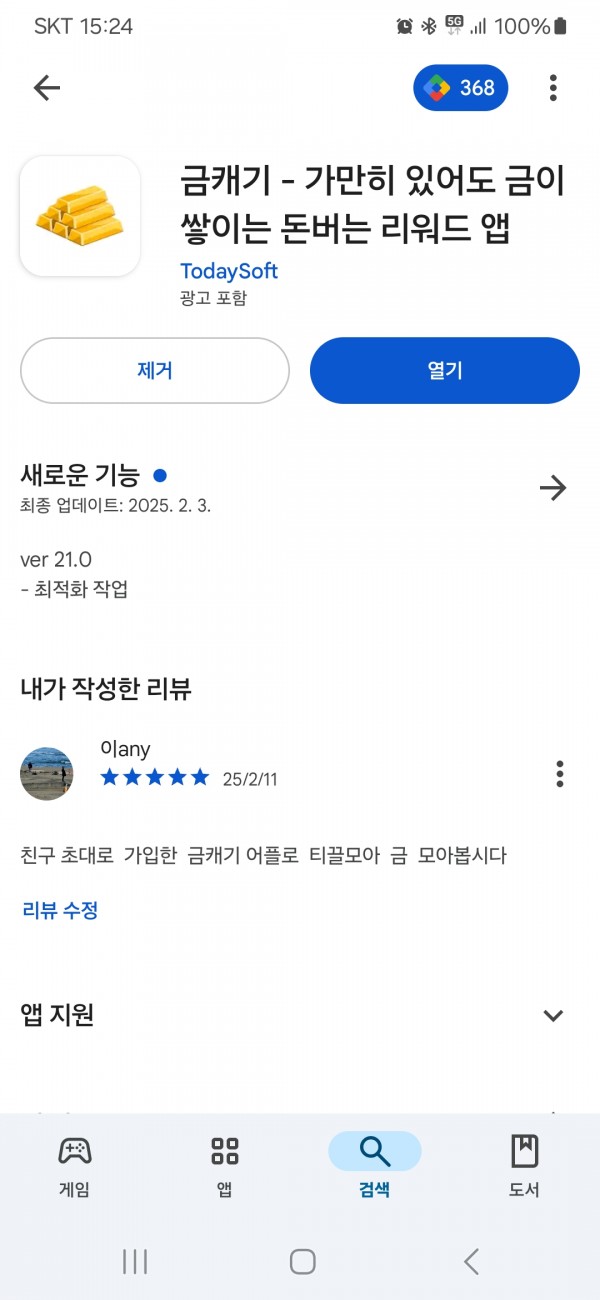Viewport: 600px width, 1300px height.
Task: Expand the 앱 지원 section
Action: coord(553,1016)
